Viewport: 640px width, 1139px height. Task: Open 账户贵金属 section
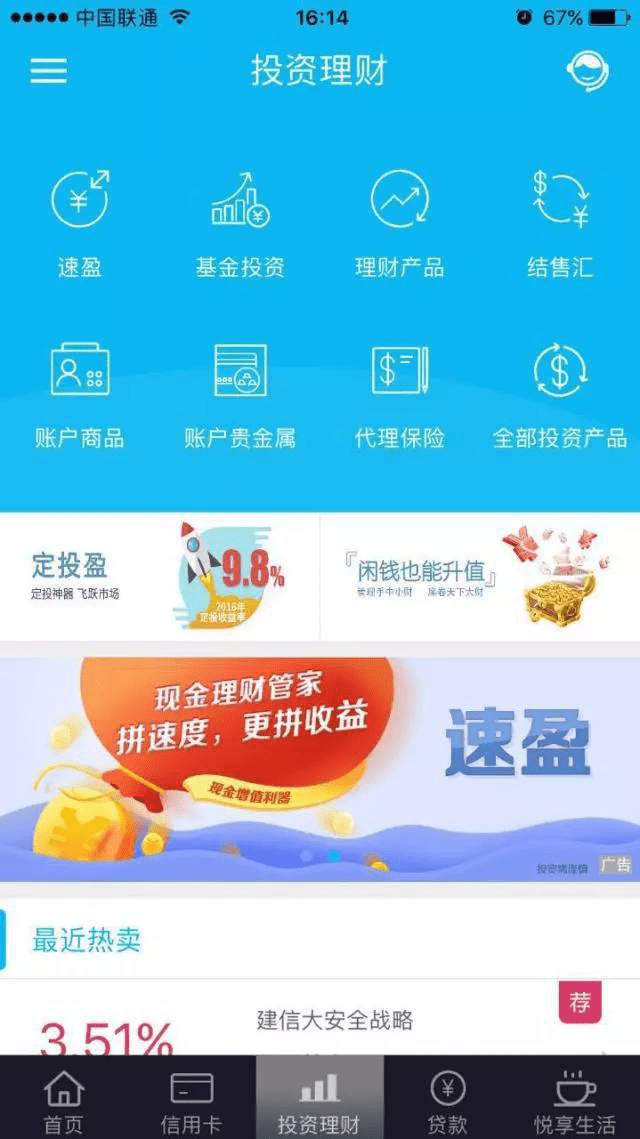click(240, 393)
